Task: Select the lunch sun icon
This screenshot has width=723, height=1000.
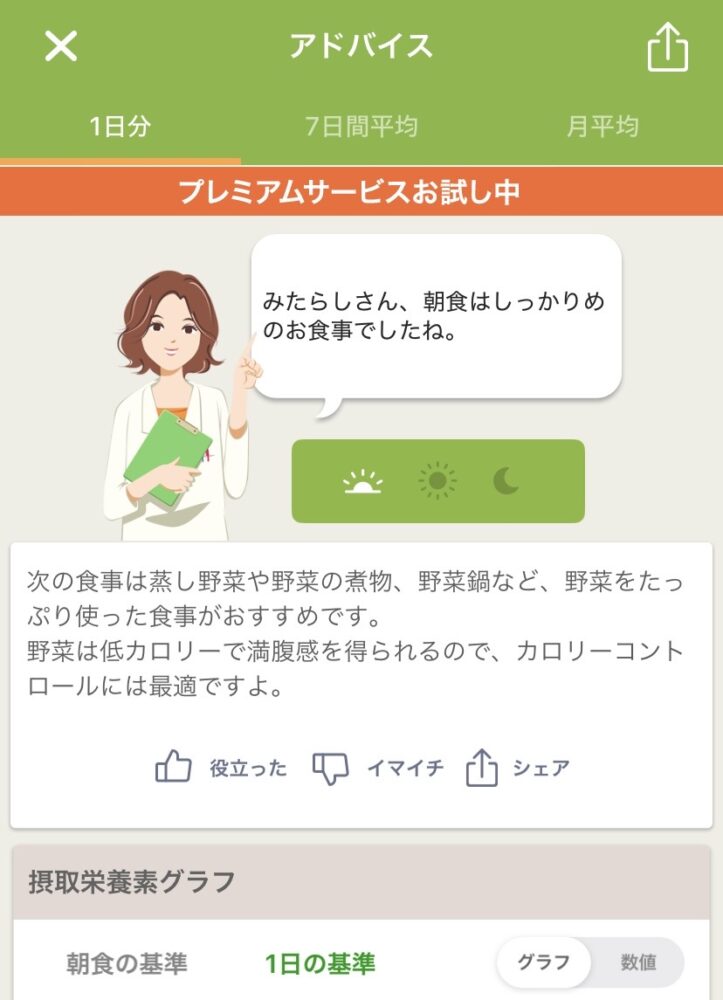Action: click(x=436, y=481)
